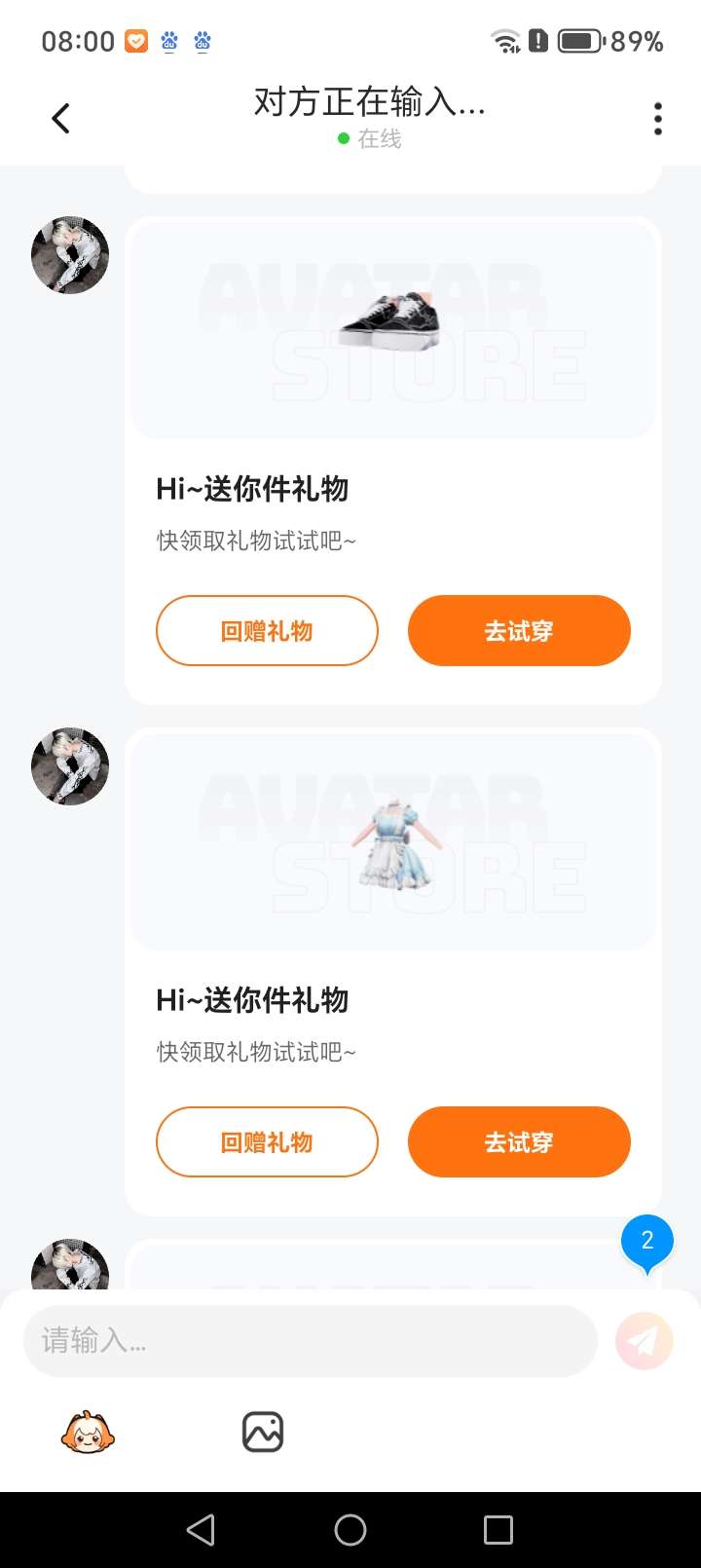Open the sneakers gift card
This screenshot has width=701, height=1568.
coord(392,329)
